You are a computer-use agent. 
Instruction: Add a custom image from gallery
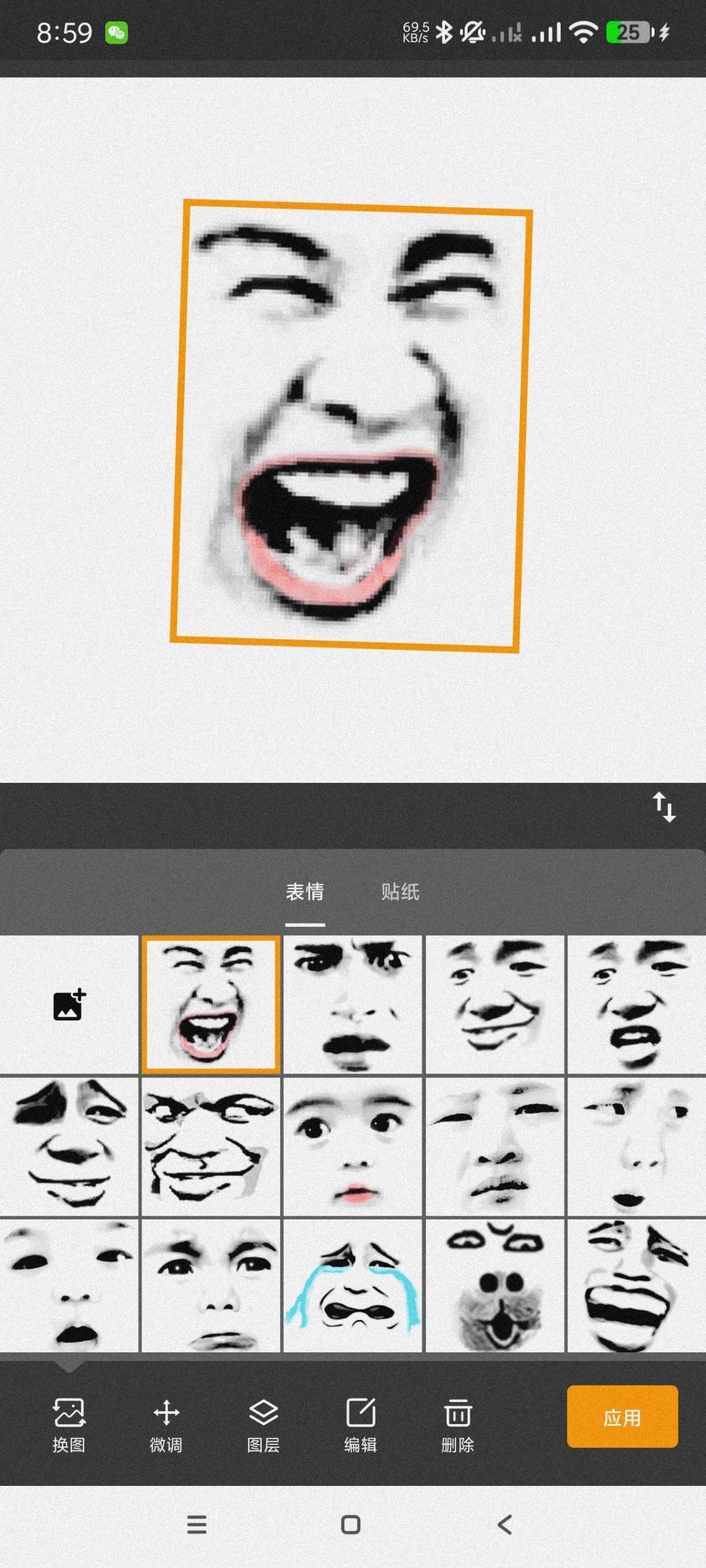(x=69, y=1005)
